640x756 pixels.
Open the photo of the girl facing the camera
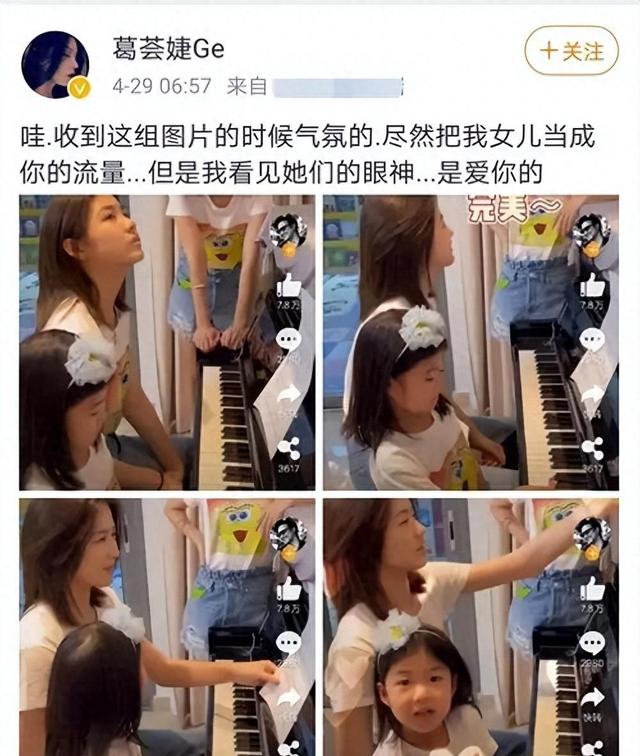tap(470, 627)
